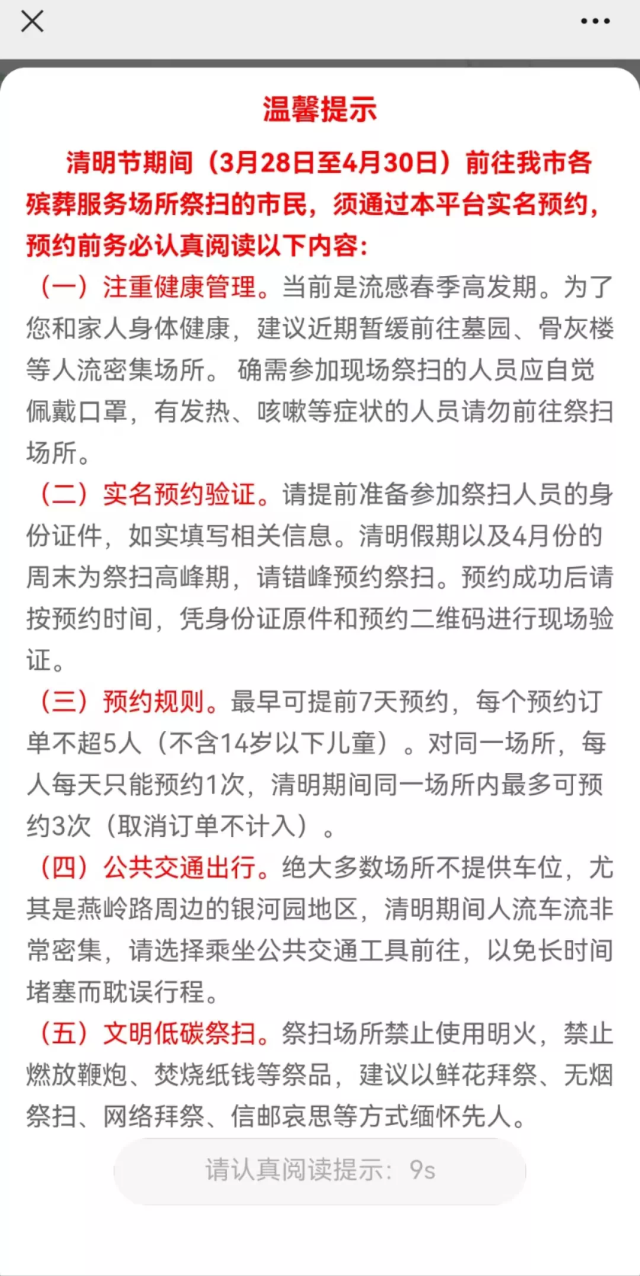This screenshot has width=640, height=1276.
Task: Open the three-dot more options menu
Action: tap(595, 21)
